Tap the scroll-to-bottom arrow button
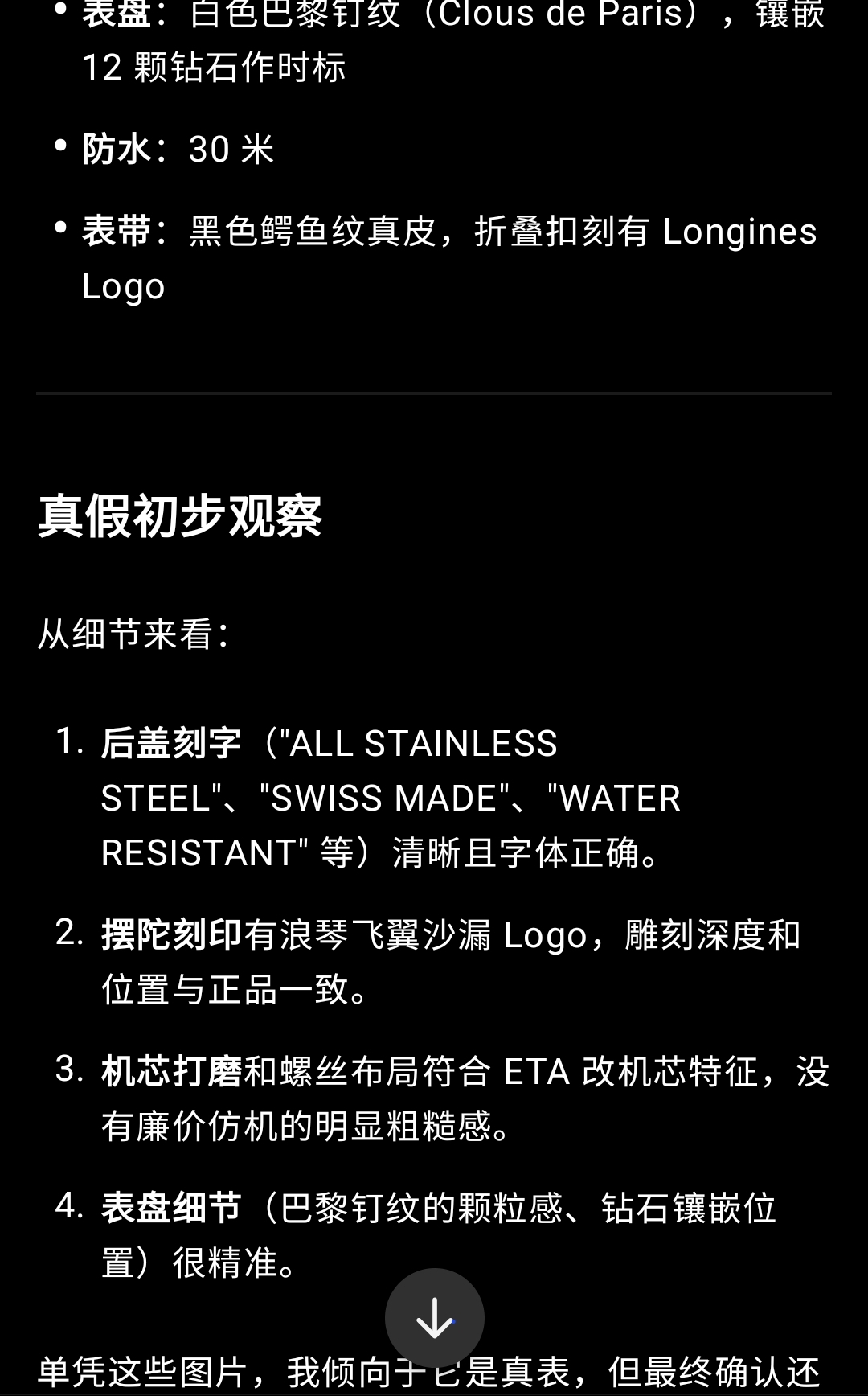Screen dimensions: 868x1396 coord(434,1318)
